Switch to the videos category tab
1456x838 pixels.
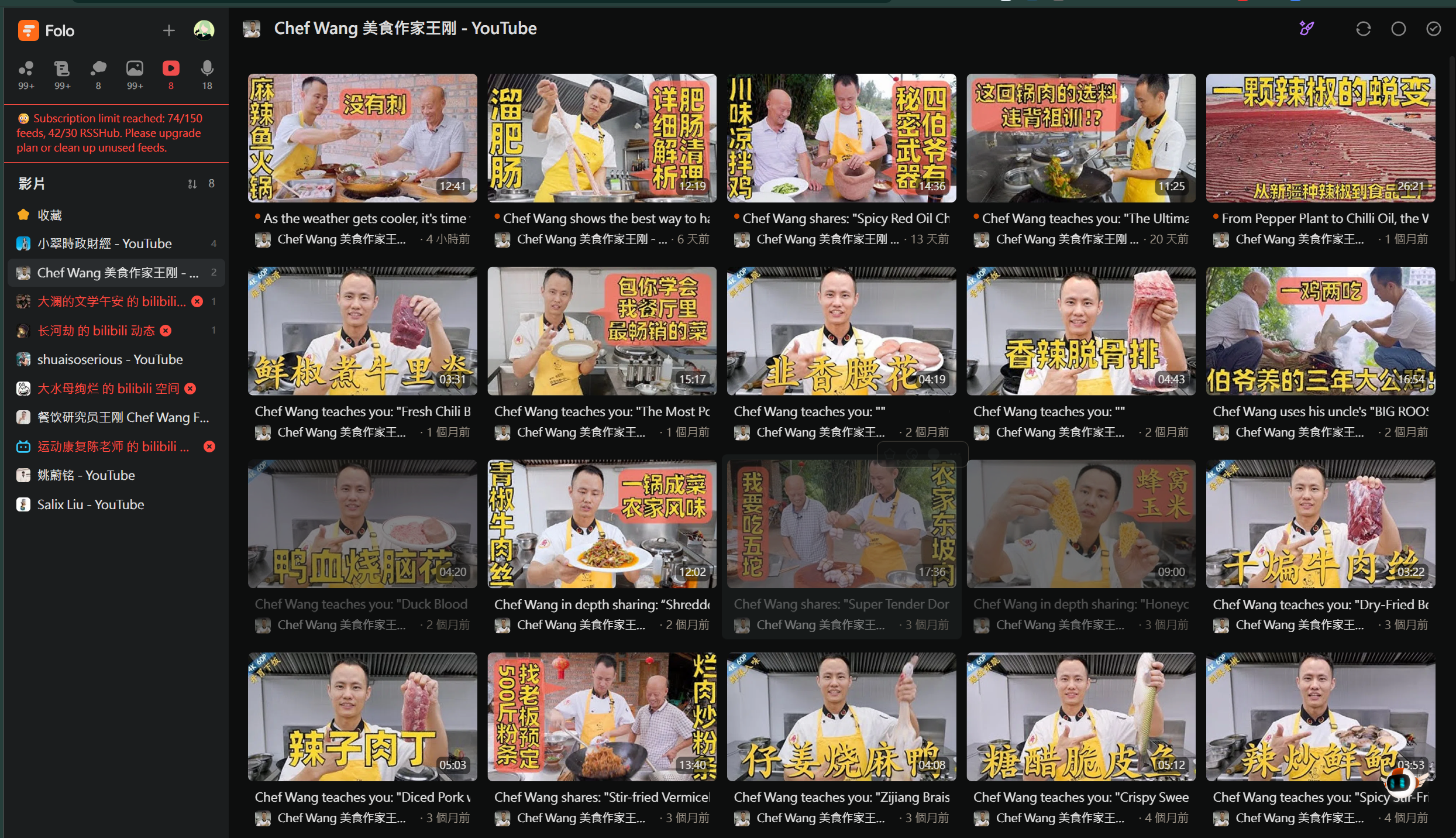tap(171, 68)
